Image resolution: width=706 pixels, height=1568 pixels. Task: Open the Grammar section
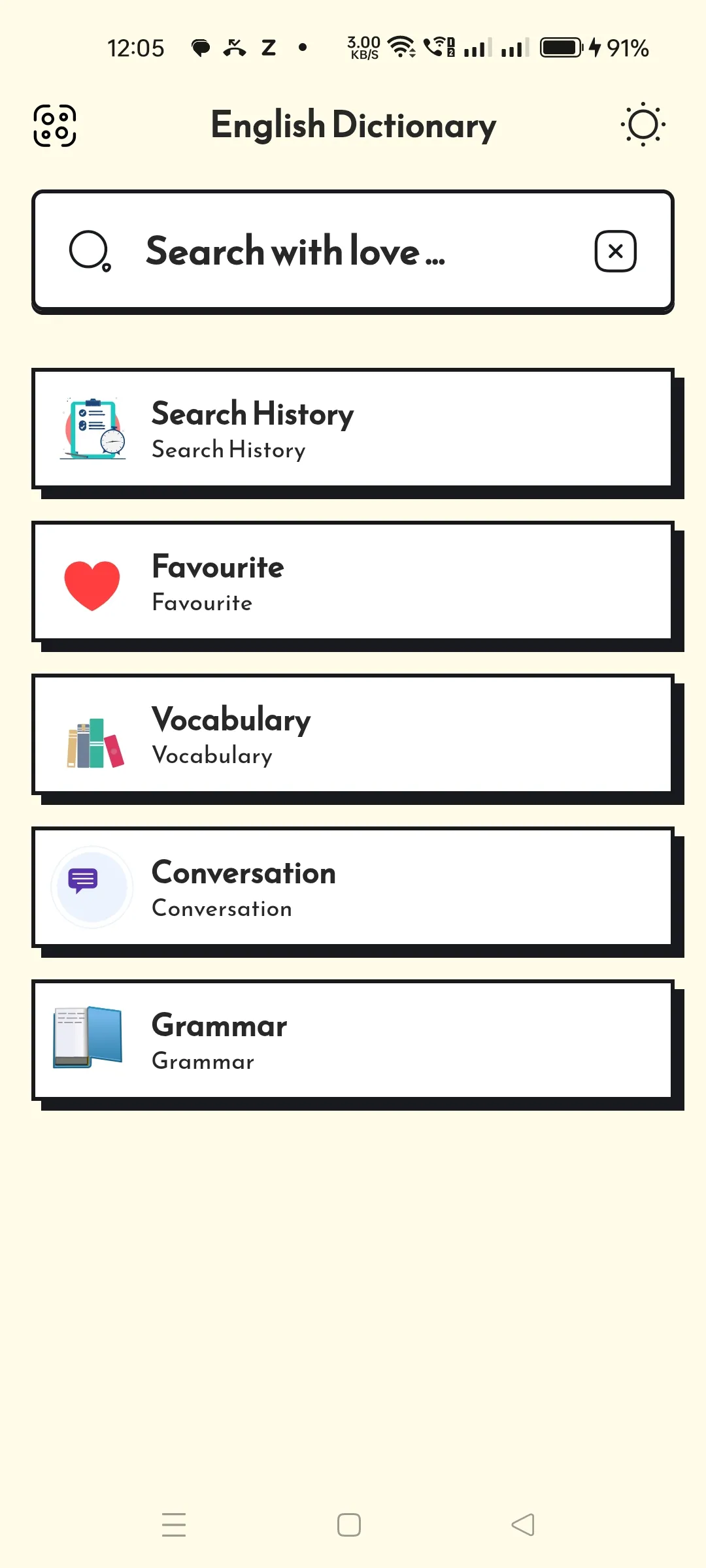point(353,1041)
